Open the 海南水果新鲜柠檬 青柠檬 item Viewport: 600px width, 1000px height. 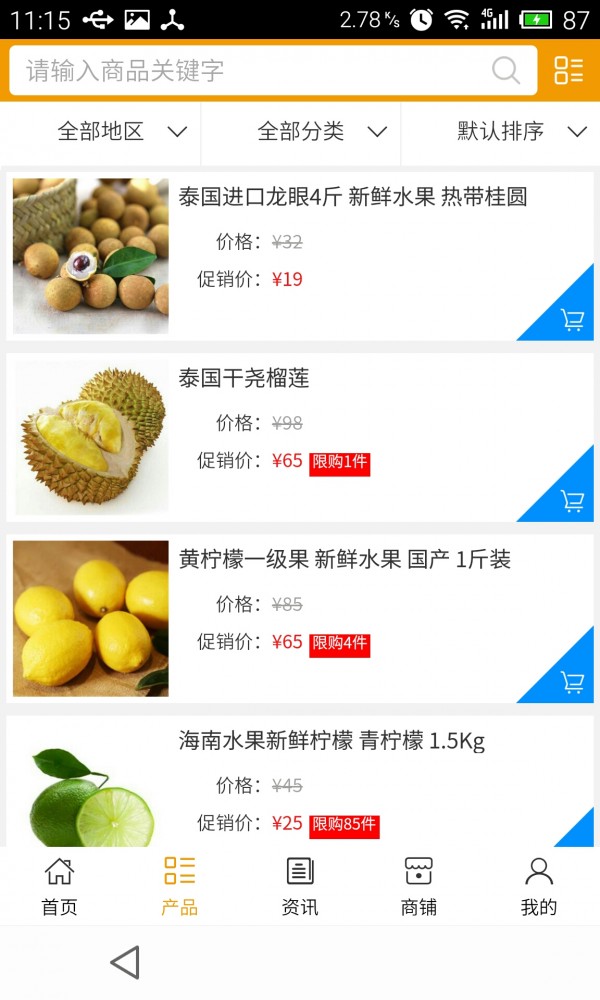(331, 741)
